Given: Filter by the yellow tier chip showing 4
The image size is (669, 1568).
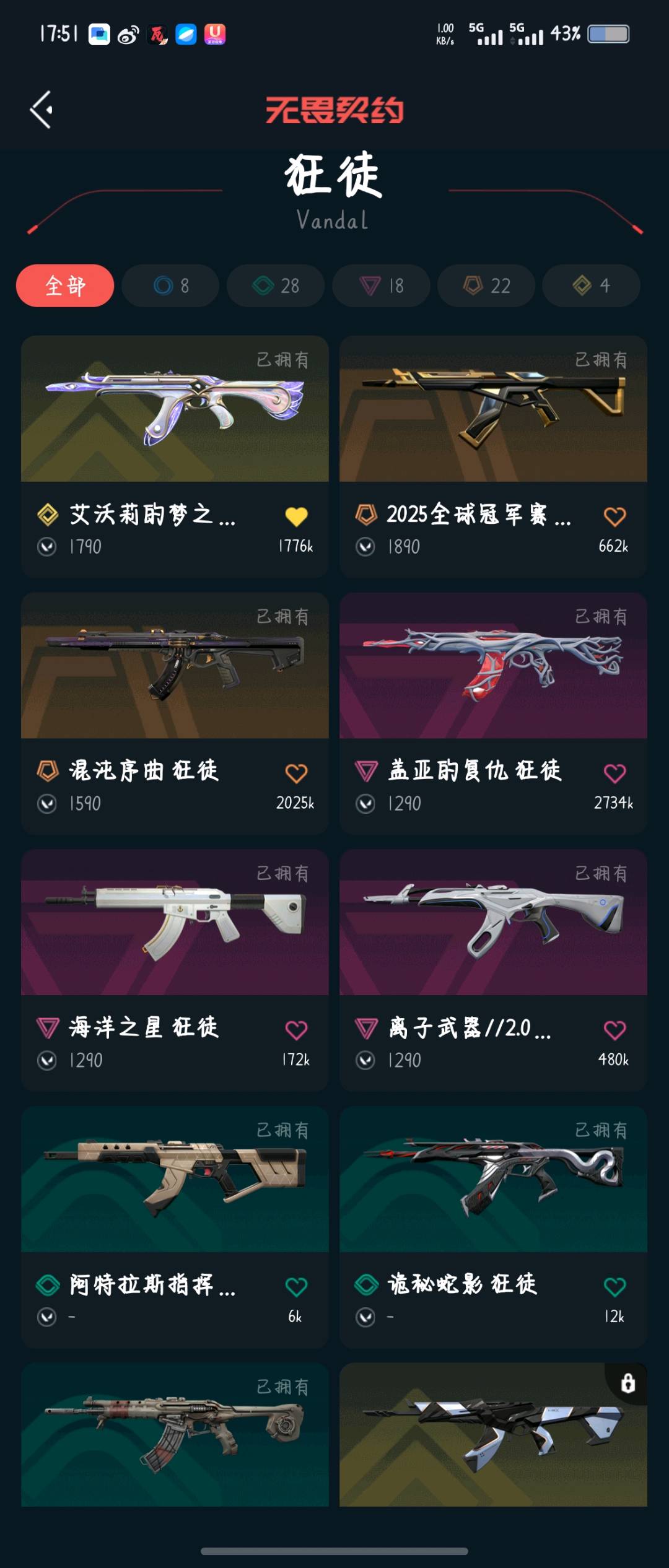Looking at the screenshot, I should pos(591,285).
